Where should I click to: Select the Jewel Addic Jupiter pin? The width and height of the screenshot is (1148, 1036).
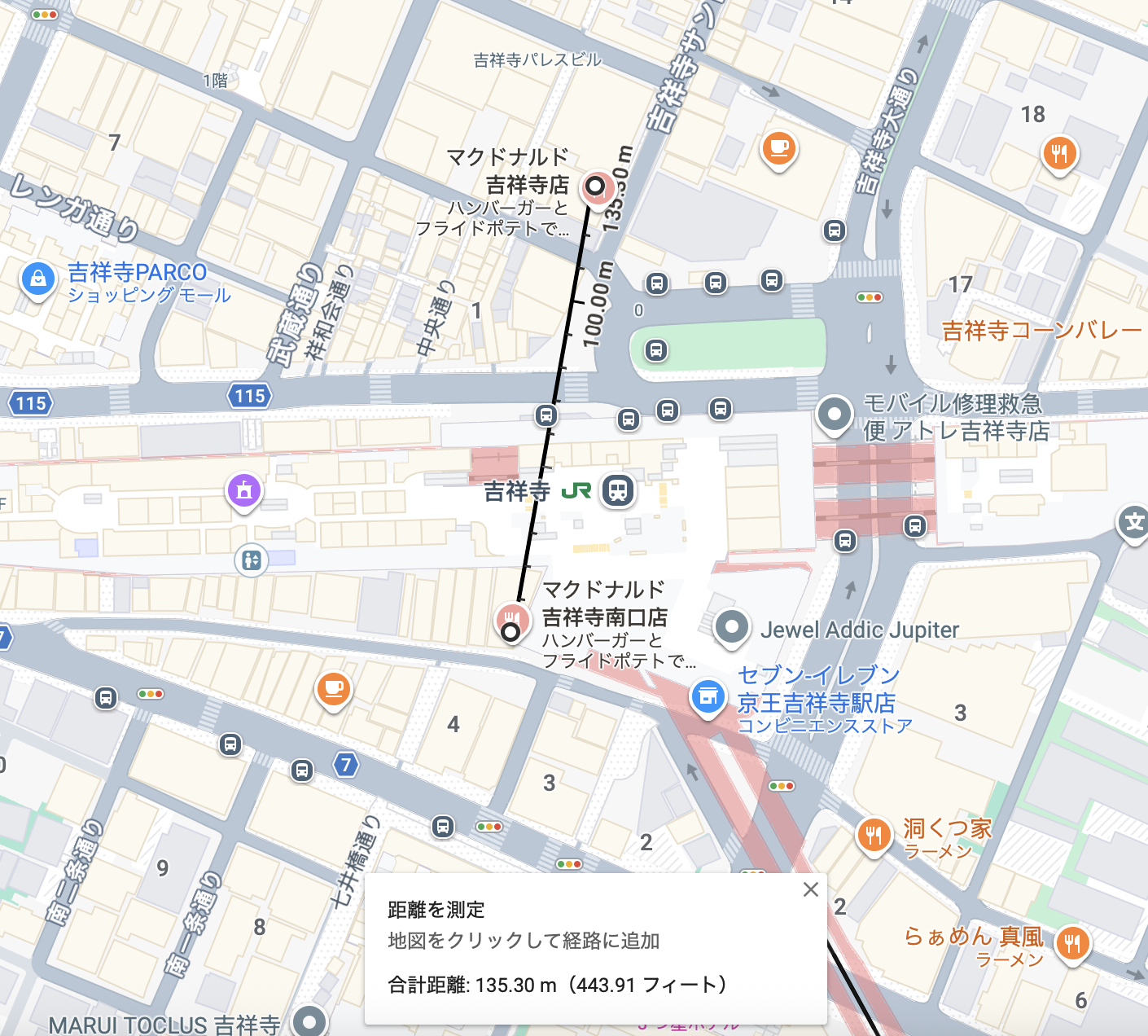click(x=731, y=628)
